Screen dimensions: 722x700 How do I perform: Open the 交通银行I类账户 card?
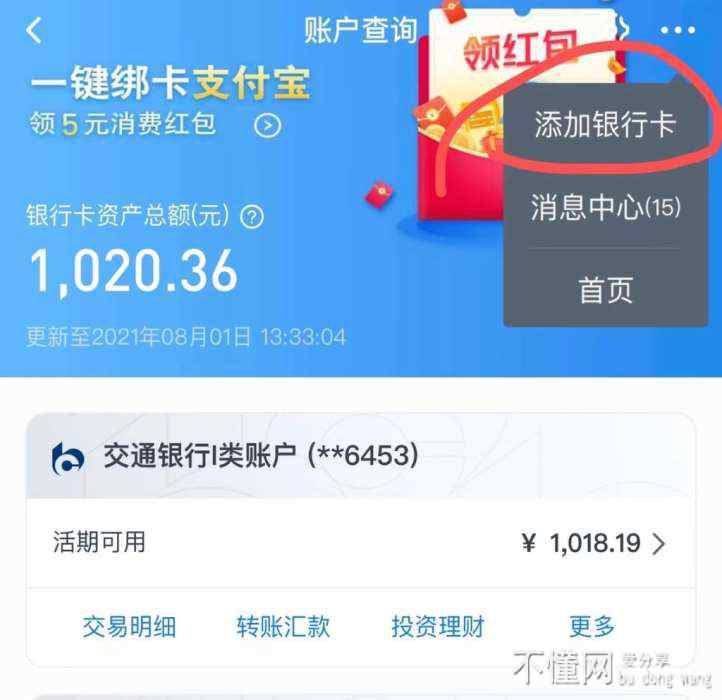click(x=260, y=457)
